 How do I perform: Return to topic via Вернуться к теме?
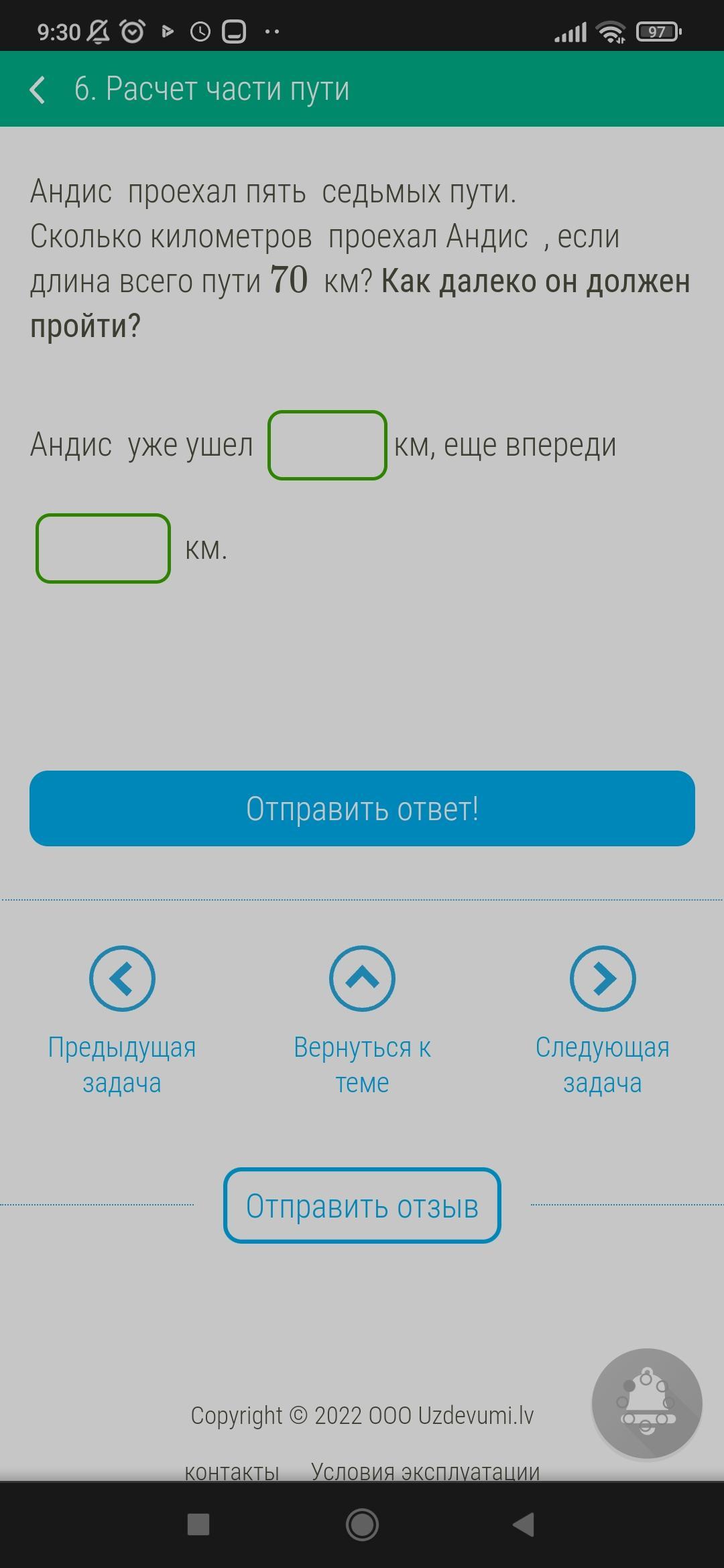pos(362,1020)
